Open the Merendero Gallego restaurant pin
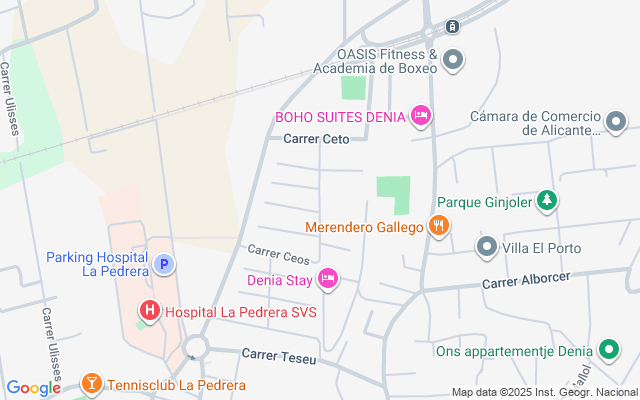Viewport: 640px width, 400px height. pyautogui.click(x=437, y=227)
